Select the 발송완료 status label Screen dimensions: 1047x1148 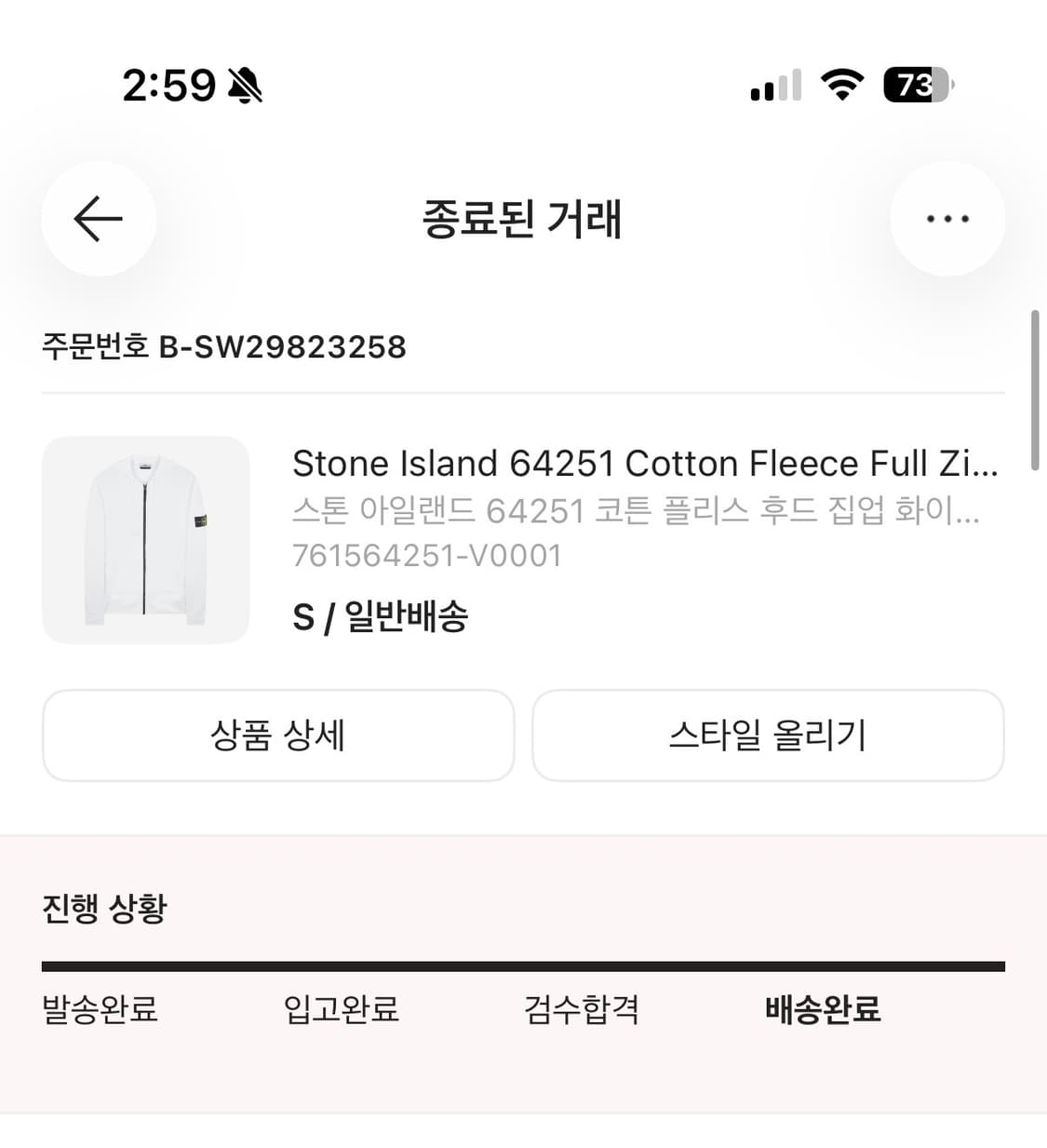[x=101, y=1009]
